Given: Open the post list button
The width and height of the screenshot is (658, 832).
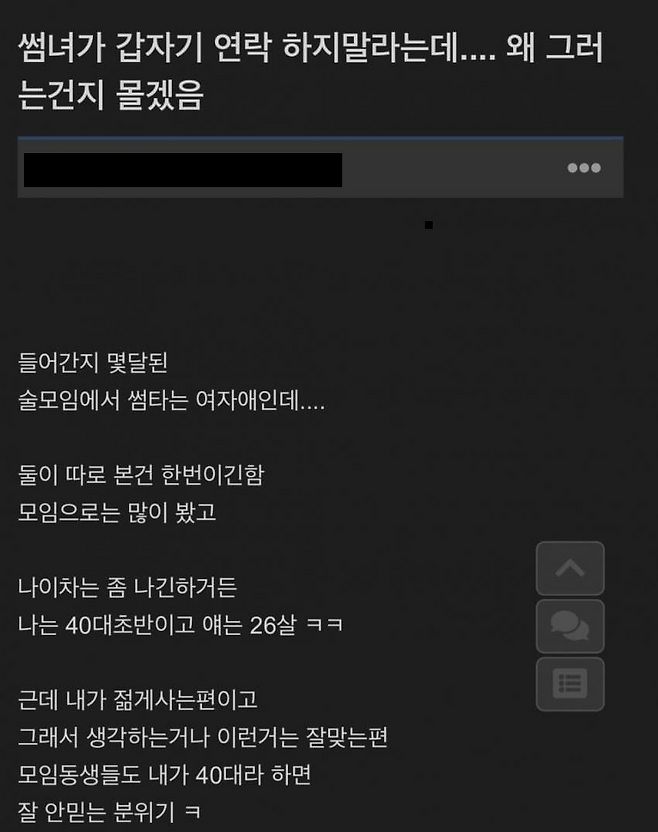Looking at the screenshot, I should point(570,684).
